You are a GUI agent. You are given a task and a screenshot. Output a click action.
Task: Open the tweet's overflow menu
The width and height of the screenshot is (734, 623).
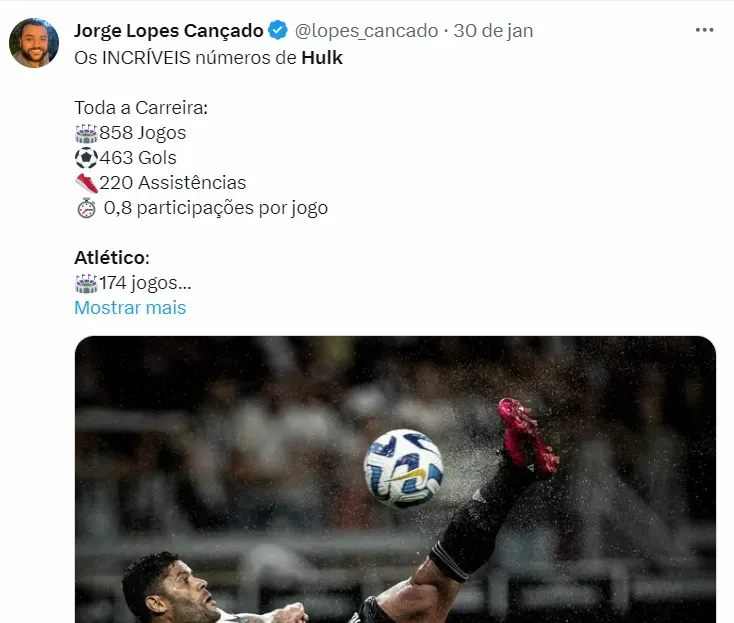704,30
